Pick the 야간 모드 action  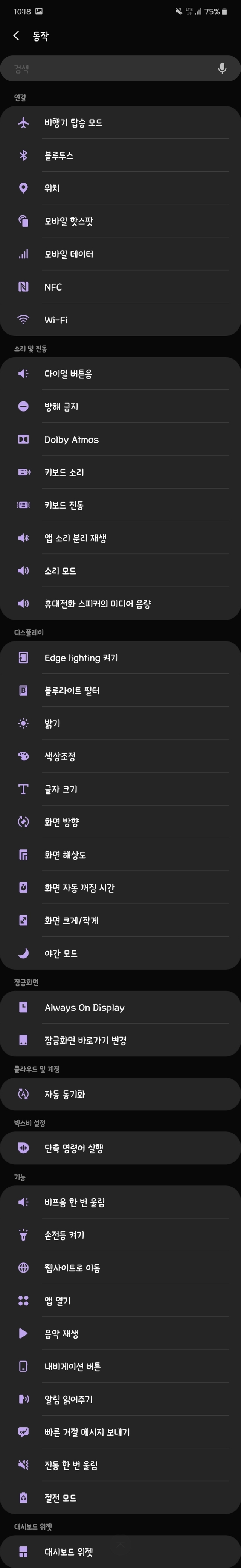click(120, 953)
